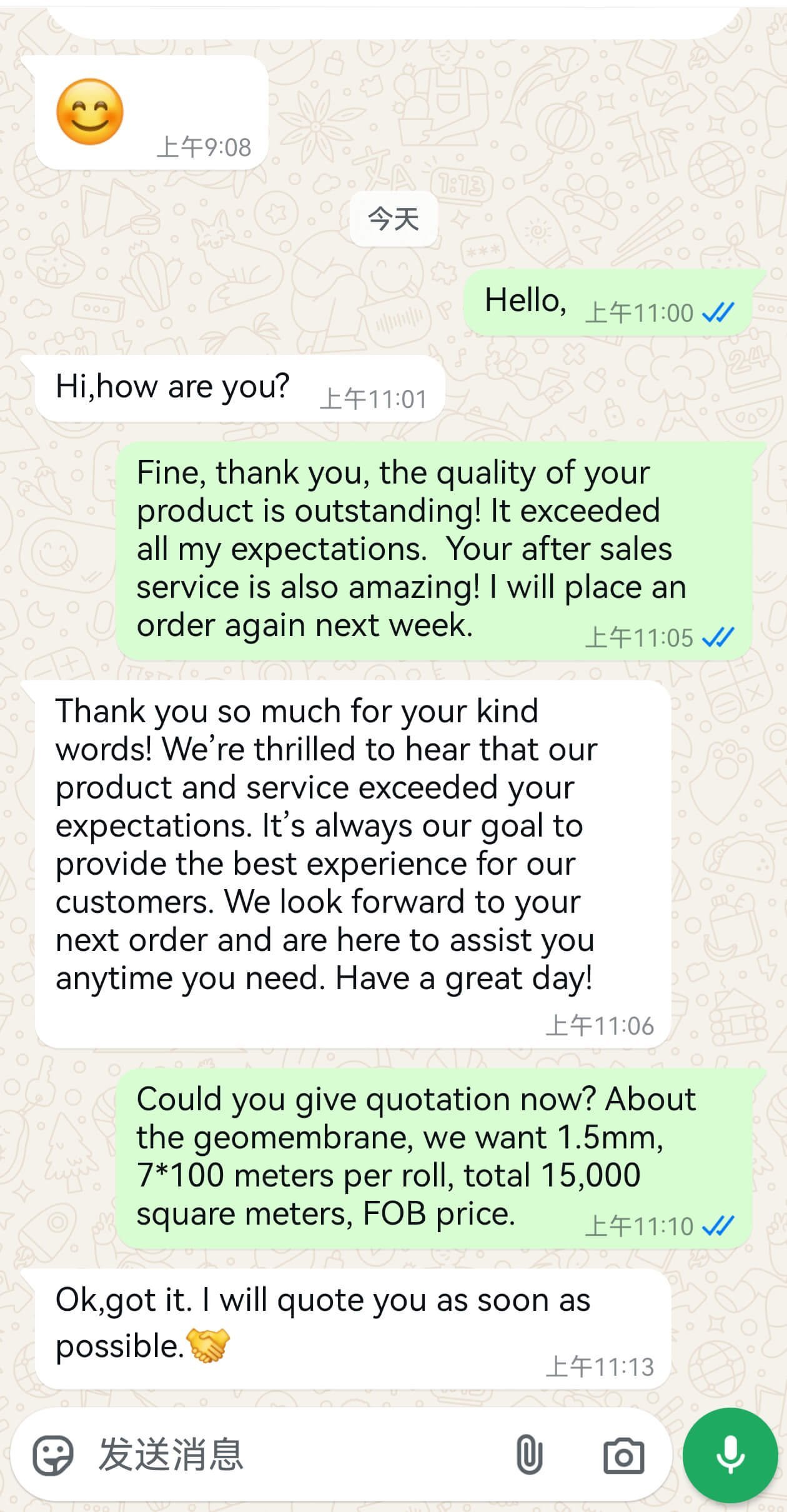
Task: Open the attachment paperclip menu
Action: 529,1455
